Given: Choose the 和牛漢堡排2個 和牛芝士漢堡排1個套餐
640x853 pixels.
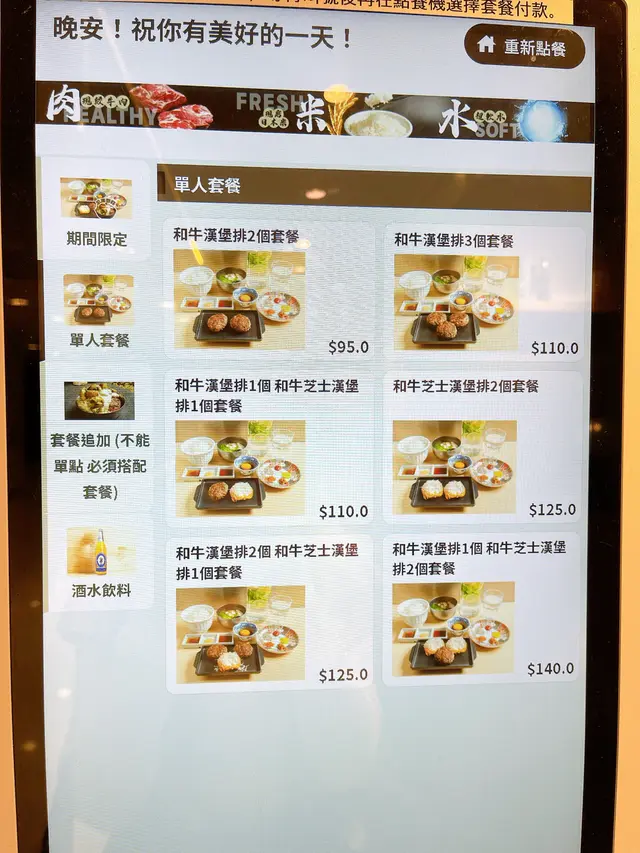Looking at the screenshot, I should pyautogui.click(x=269, y=614).
